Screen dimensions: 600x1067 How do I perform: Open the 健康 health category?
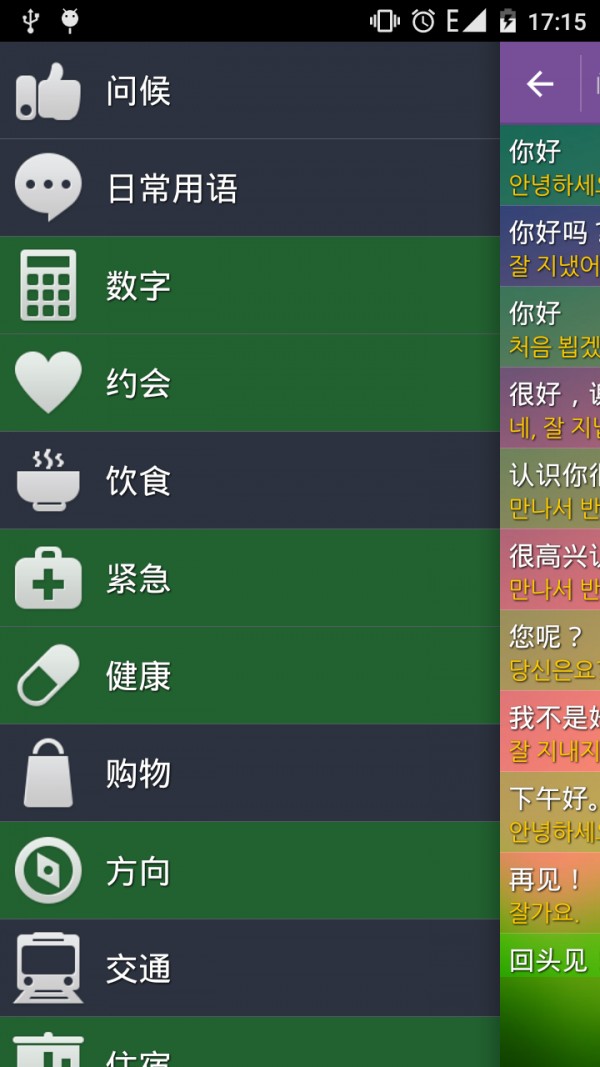coord(250,676)
